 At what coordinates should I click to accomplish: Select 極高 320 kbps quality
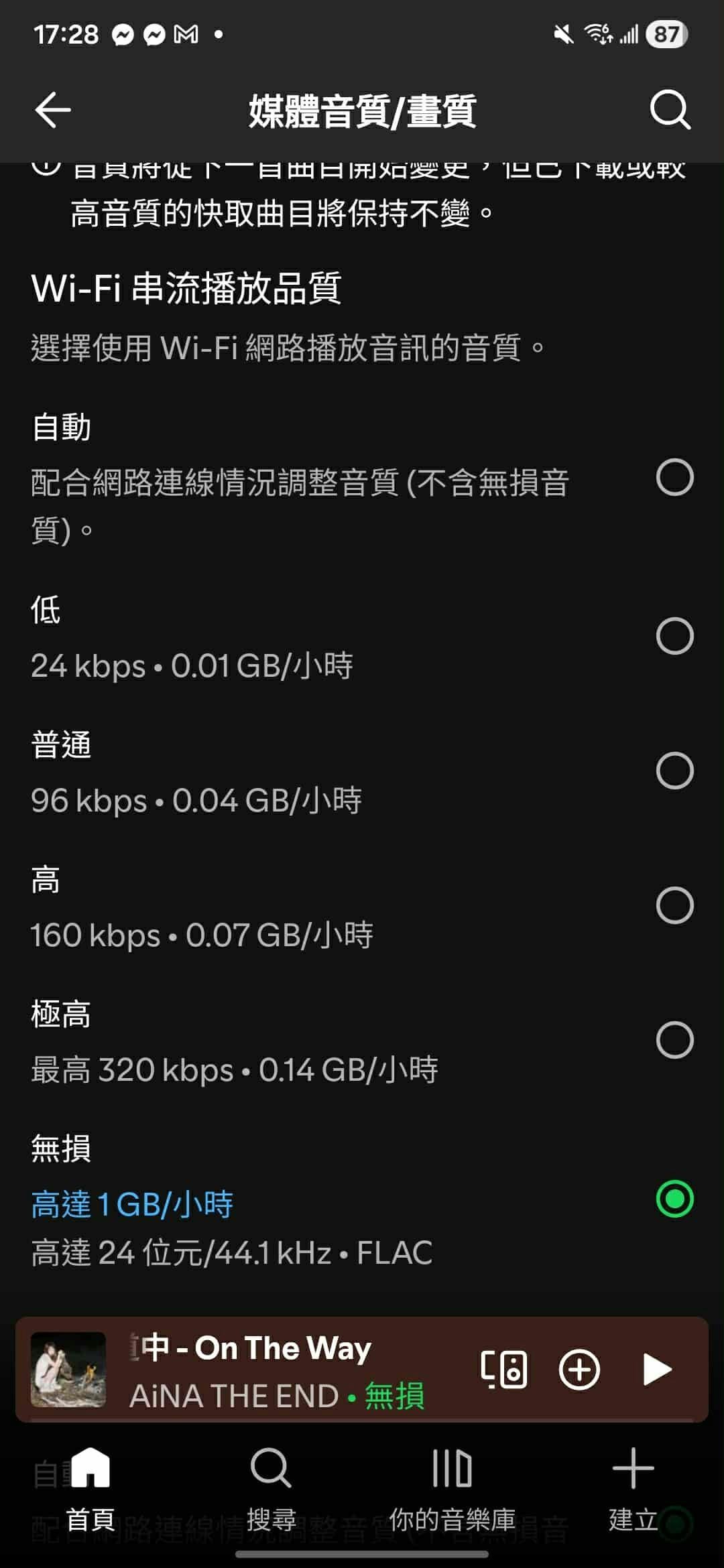tap(674, 1040)
